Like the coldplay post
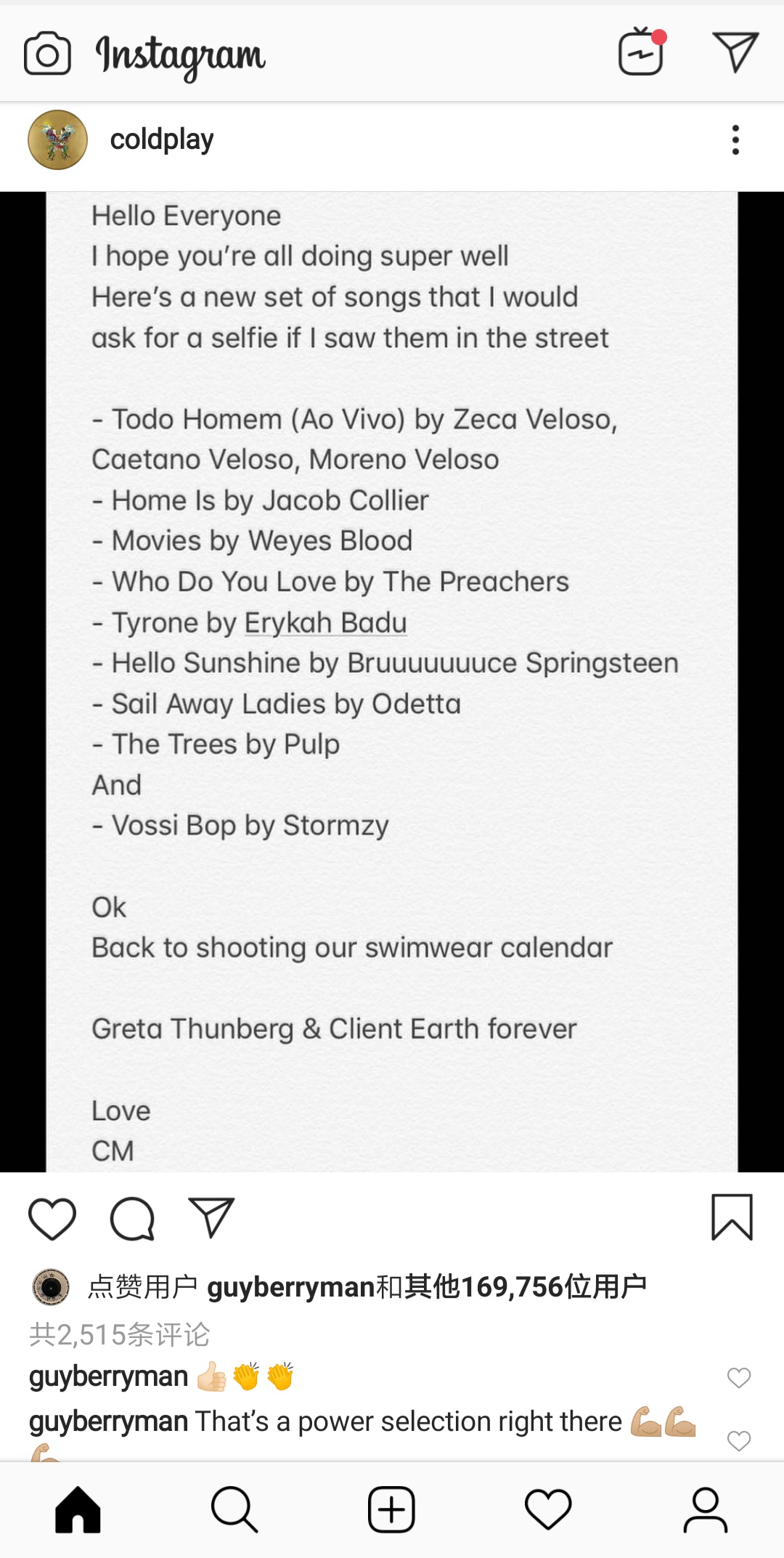Viewport: 784px width, 1558px height. click(52, 1218)
